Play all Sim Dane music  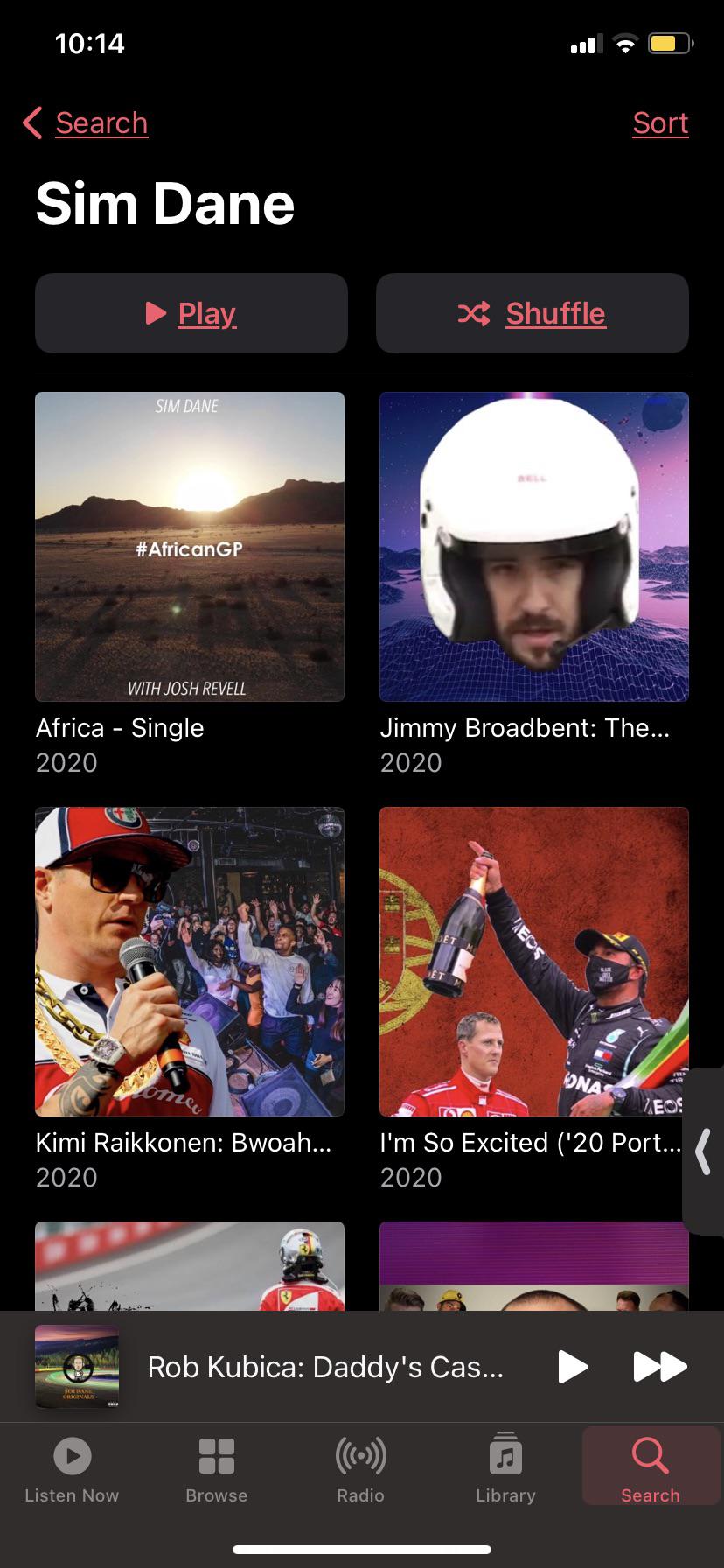click(191, 313)
